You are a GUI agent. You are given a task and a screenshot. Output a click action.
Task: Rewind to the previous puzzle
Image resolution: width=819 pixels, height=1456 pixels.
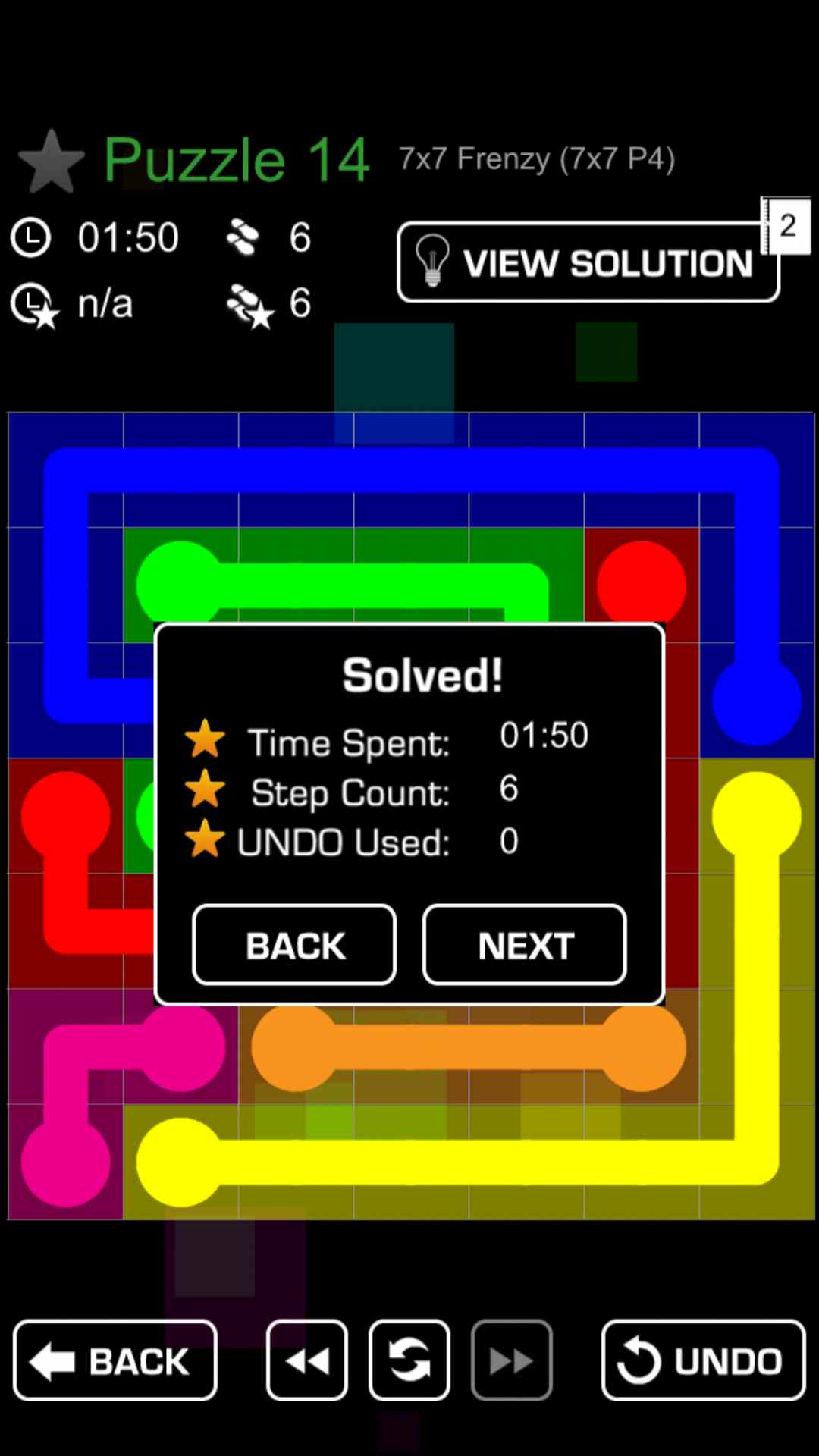click(x=307, y=1360)
